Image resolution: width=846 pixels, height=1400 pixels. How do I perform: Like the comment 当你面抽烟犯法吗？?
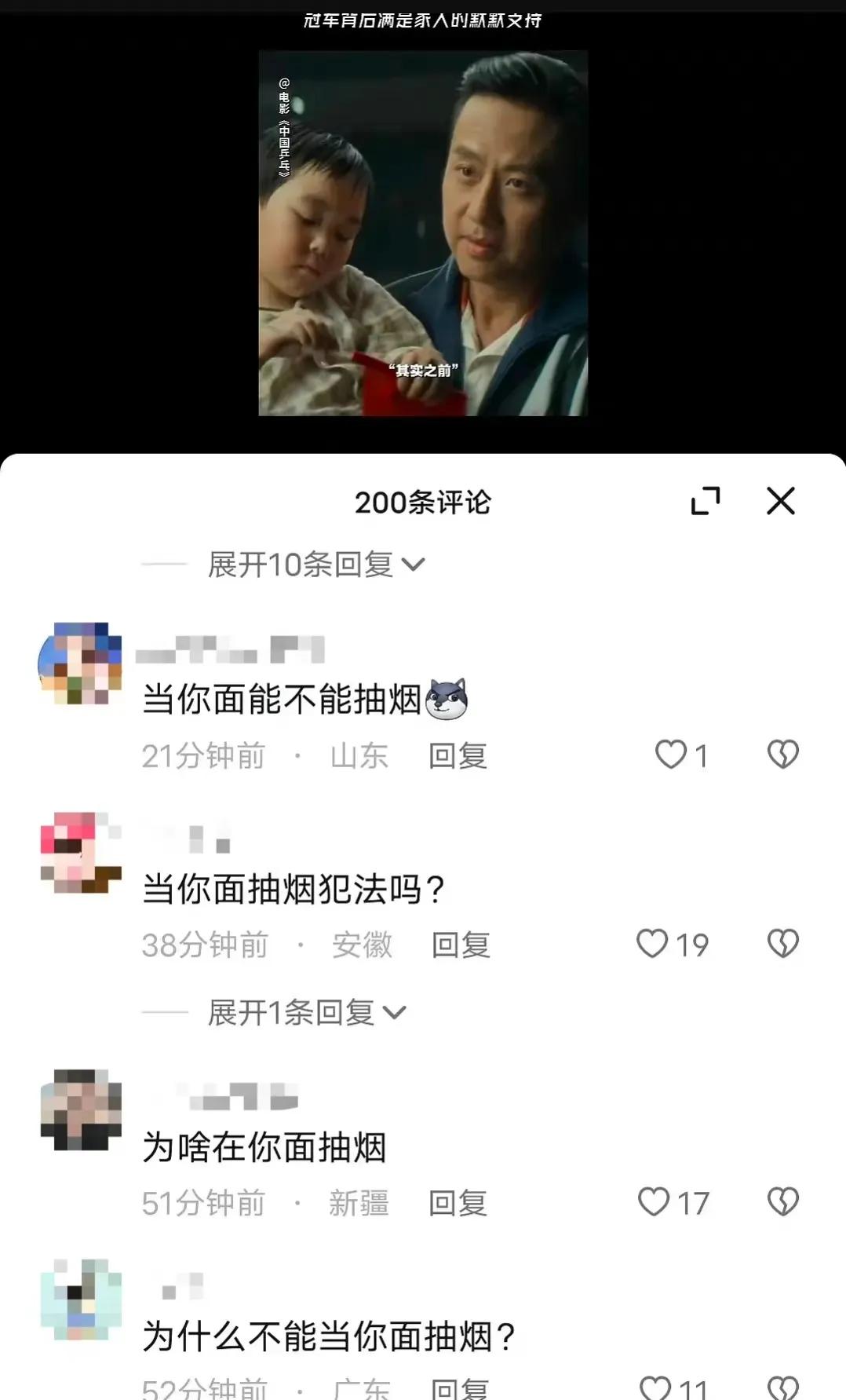653,944
